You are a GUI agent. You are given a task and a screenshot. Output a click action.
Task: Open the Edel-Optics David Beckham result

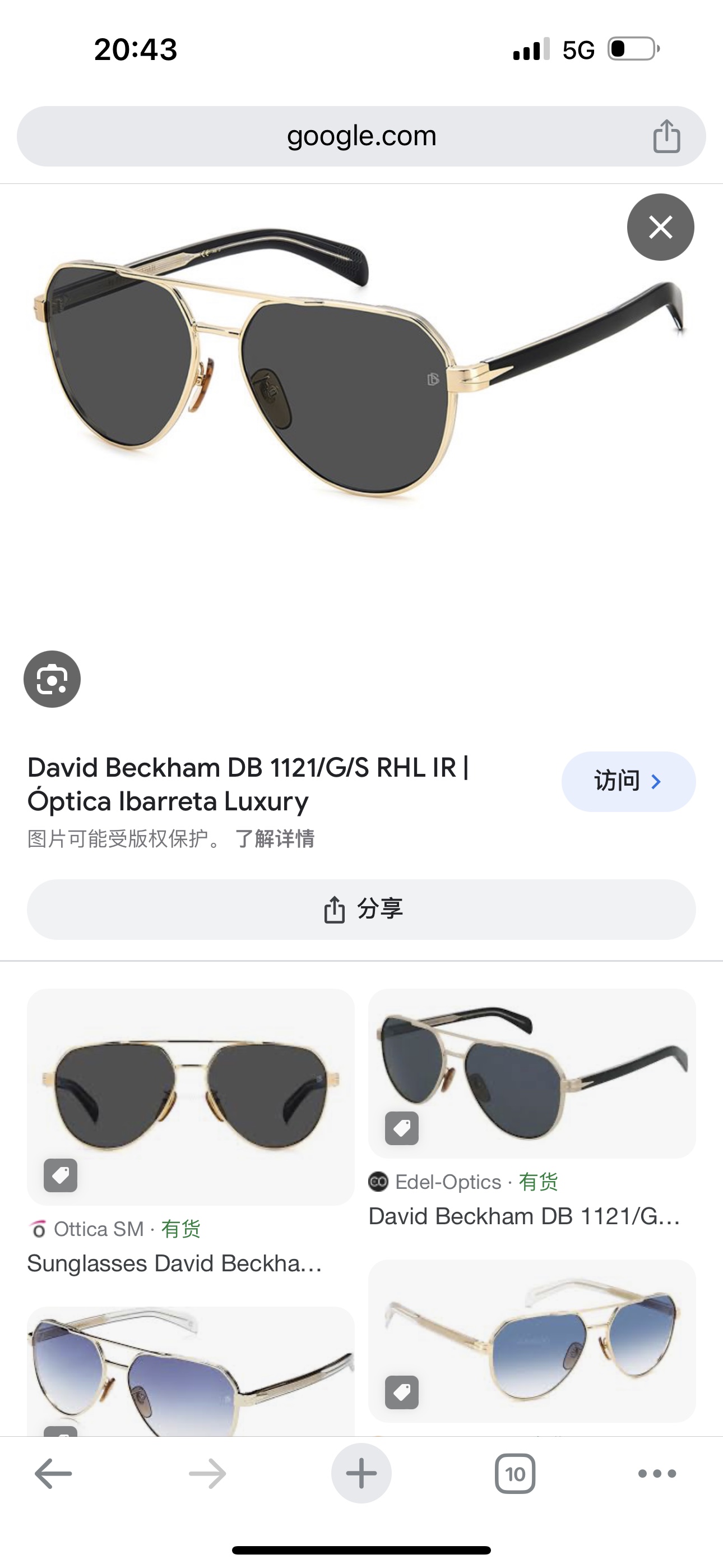531,1074
